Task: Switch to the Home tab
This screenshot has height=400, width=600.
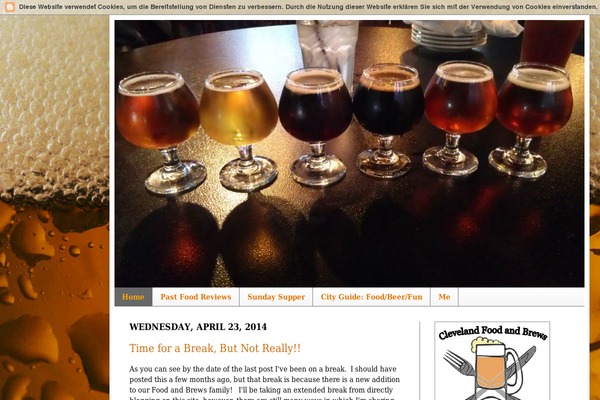Action: [x=133, y=297]
